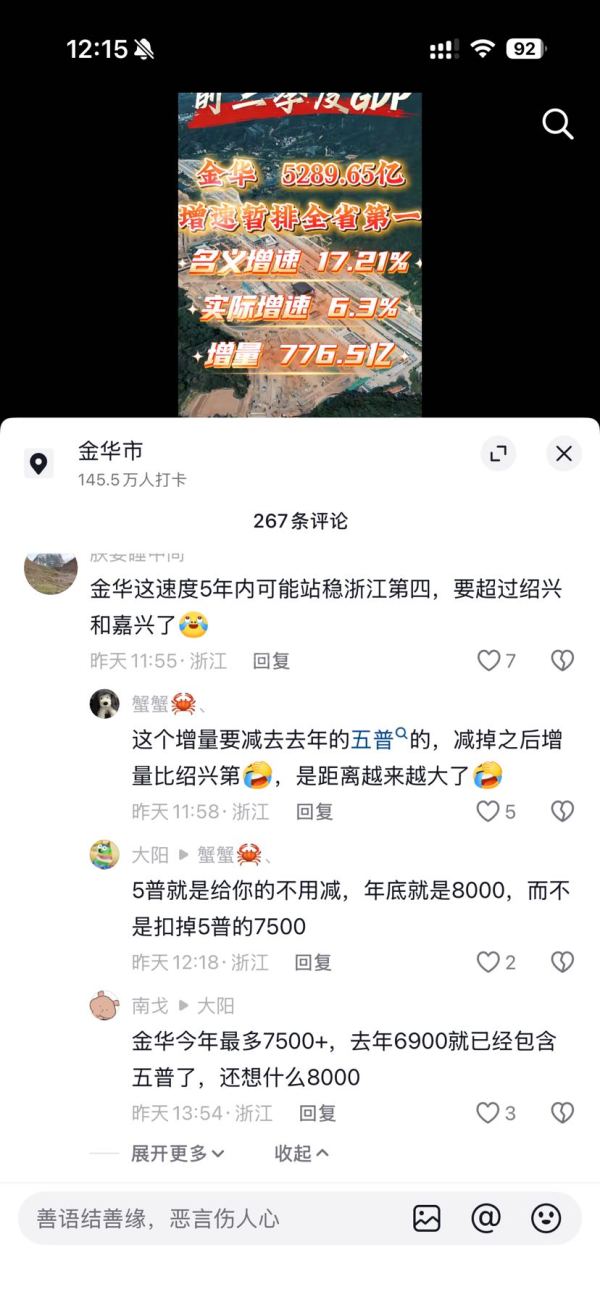Open the emoji picker

click(x=546, y=1218)
